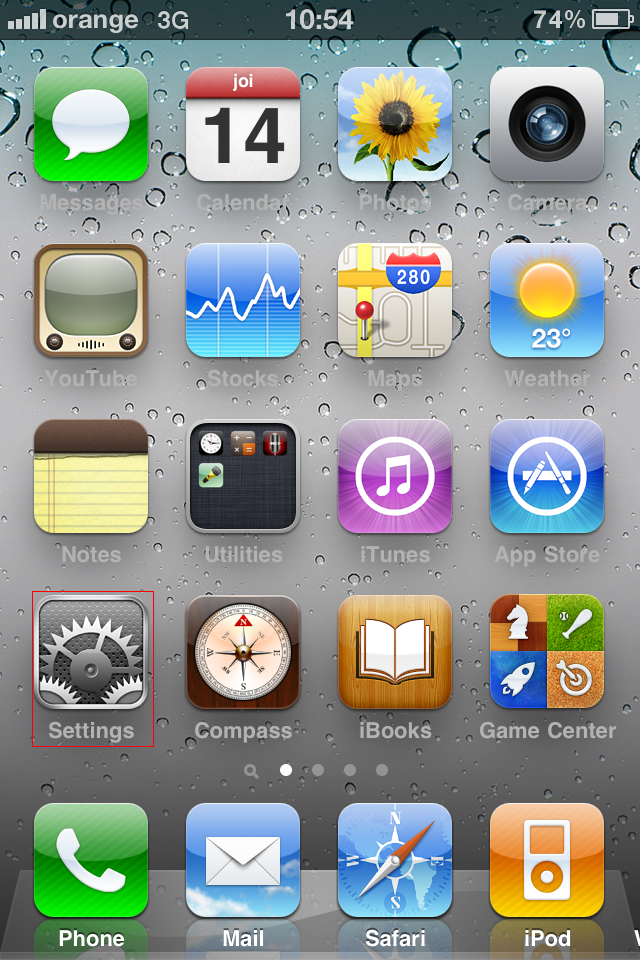Screen dimensions: 640x960
Task: Open the Notes app
Action: [91, 477]
